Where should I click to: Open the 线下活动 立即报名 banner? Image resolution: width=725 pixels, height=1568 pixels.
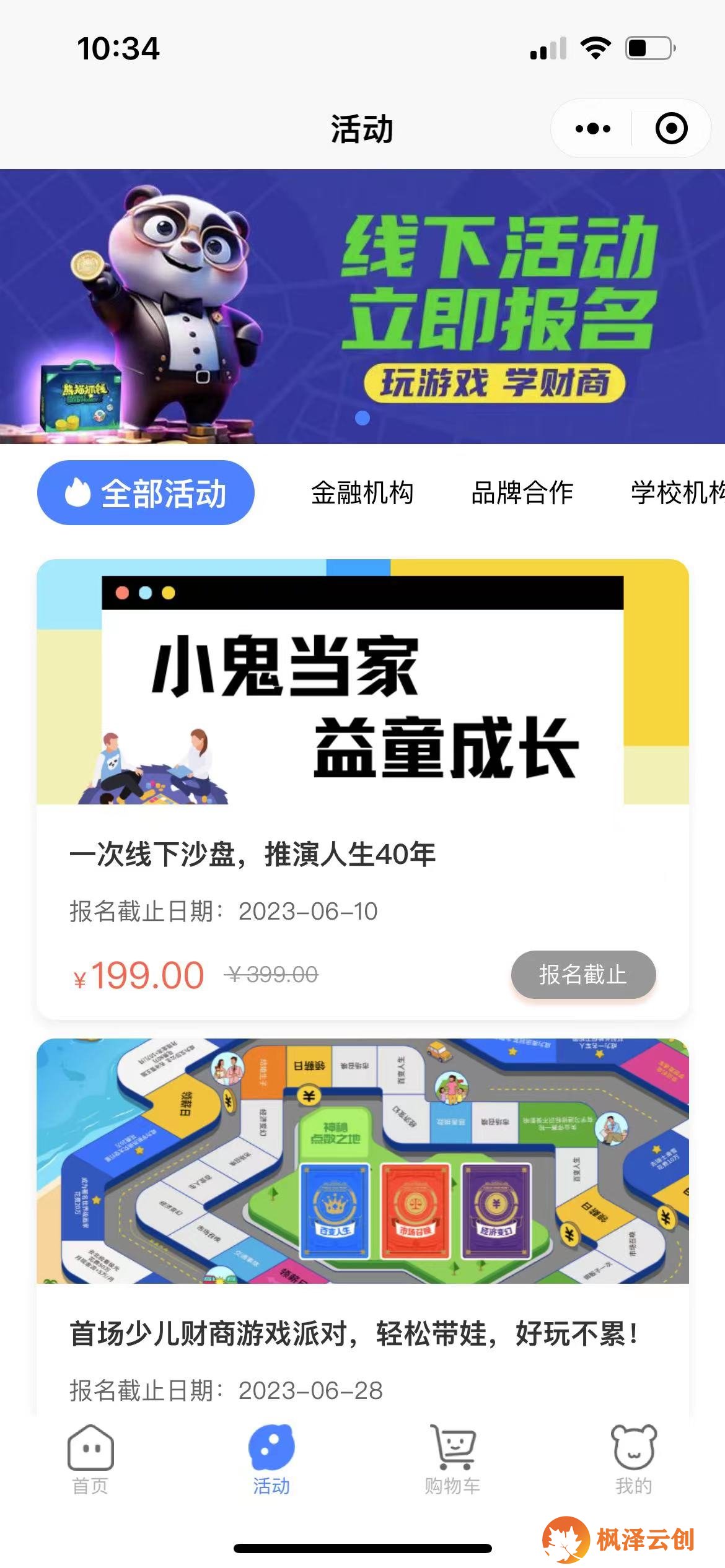click(362, 307)
